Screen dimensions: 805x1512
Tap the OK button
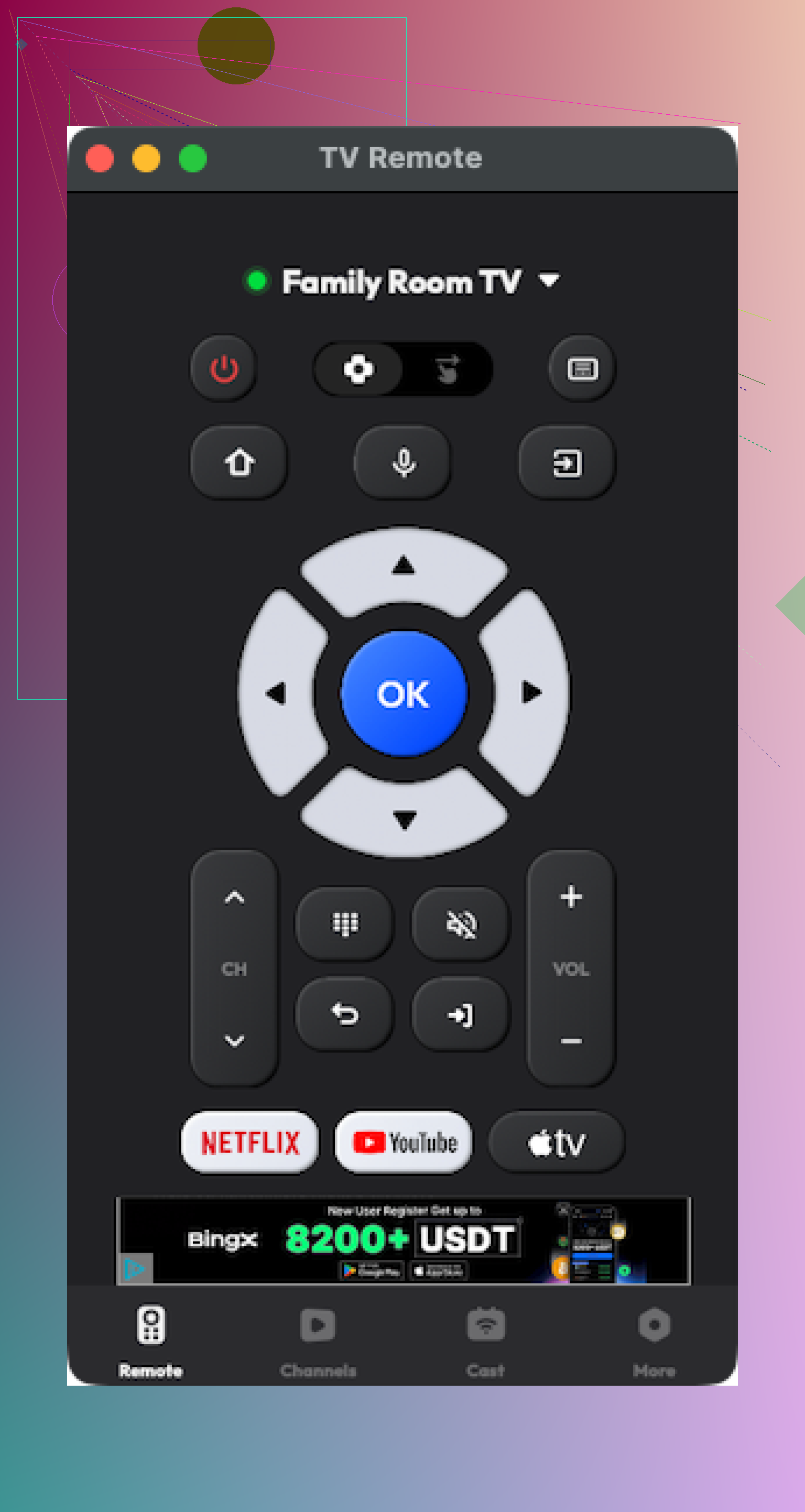[x=404, y=694]
